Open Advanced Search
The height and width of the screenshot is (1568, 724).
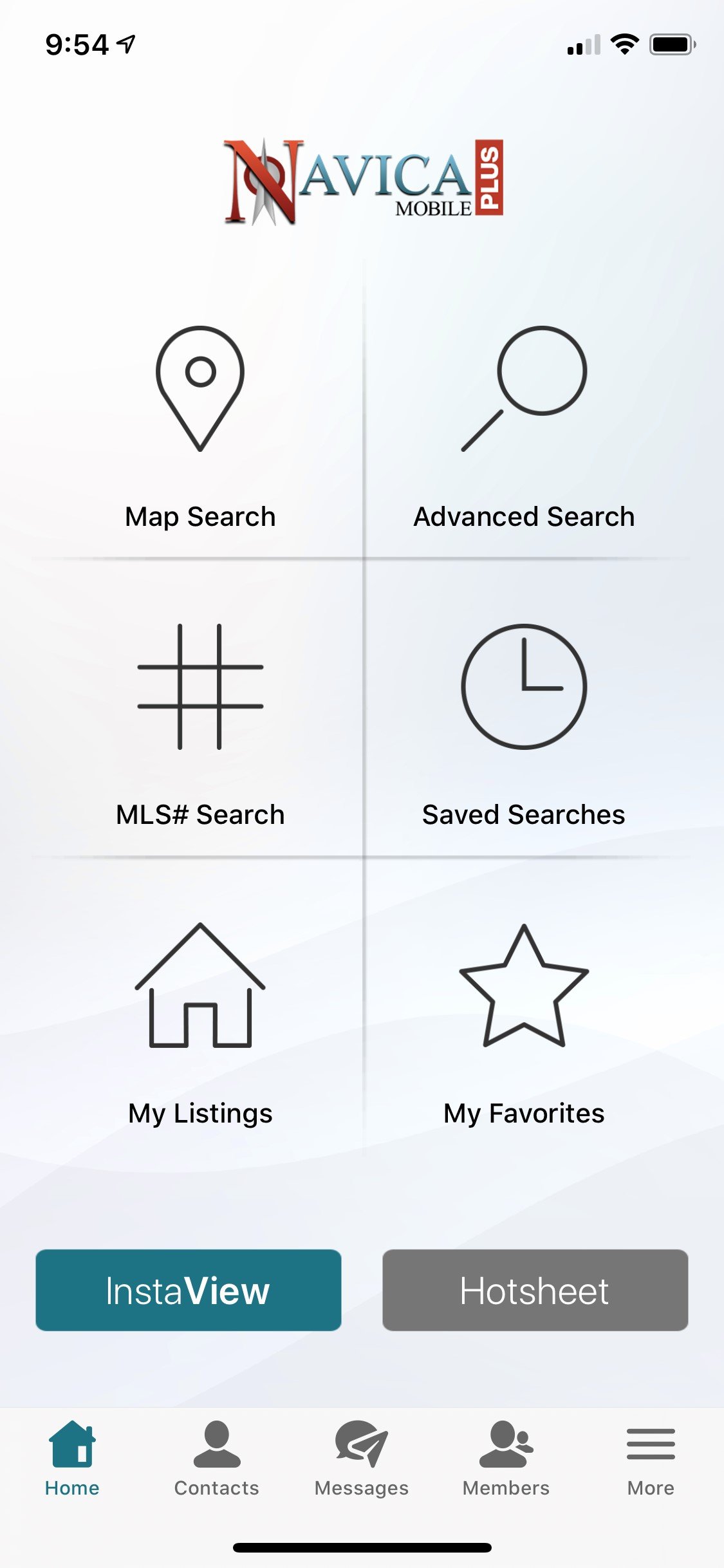[x=524, y=425]
